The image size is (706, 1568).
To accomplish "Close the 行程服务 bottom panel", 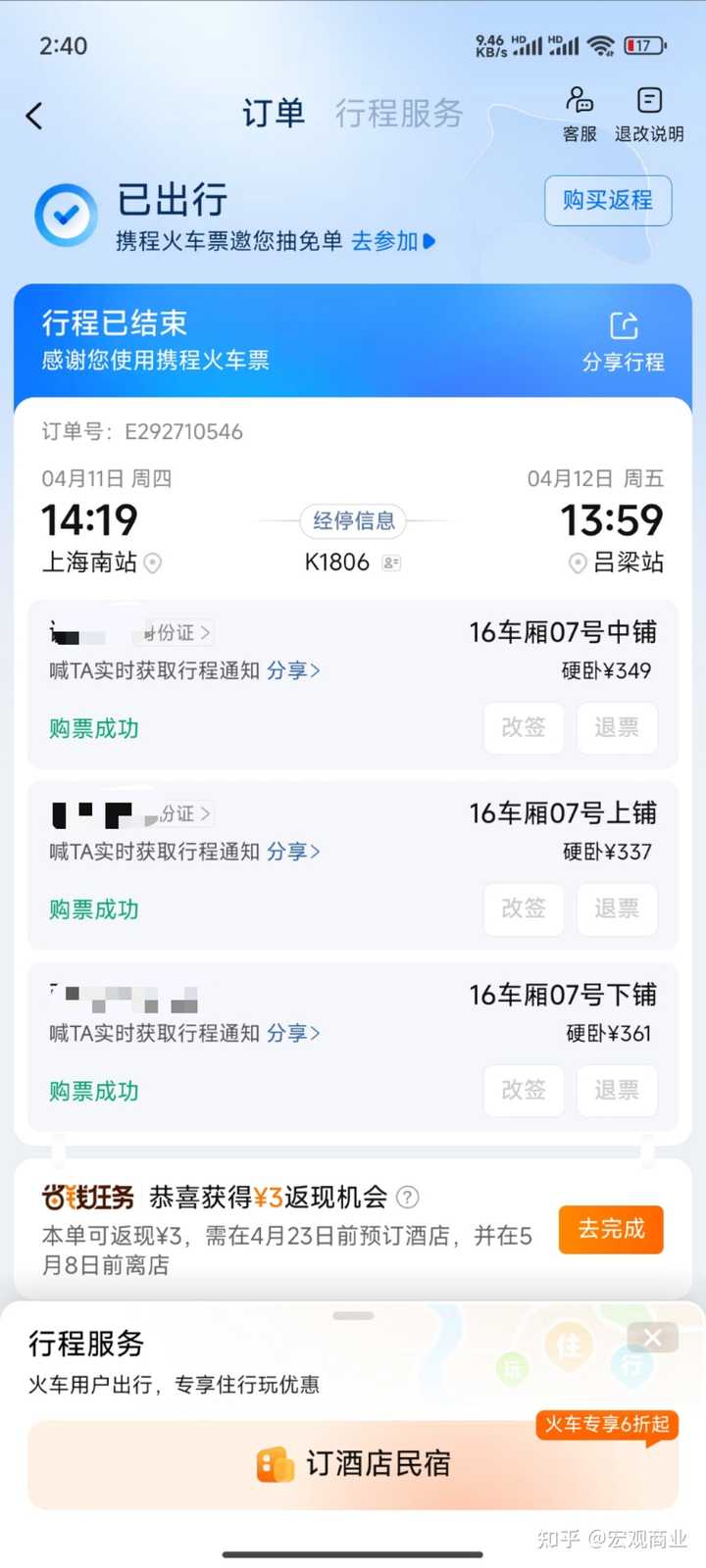I will pyautogui.click(x=653, y=1337).
